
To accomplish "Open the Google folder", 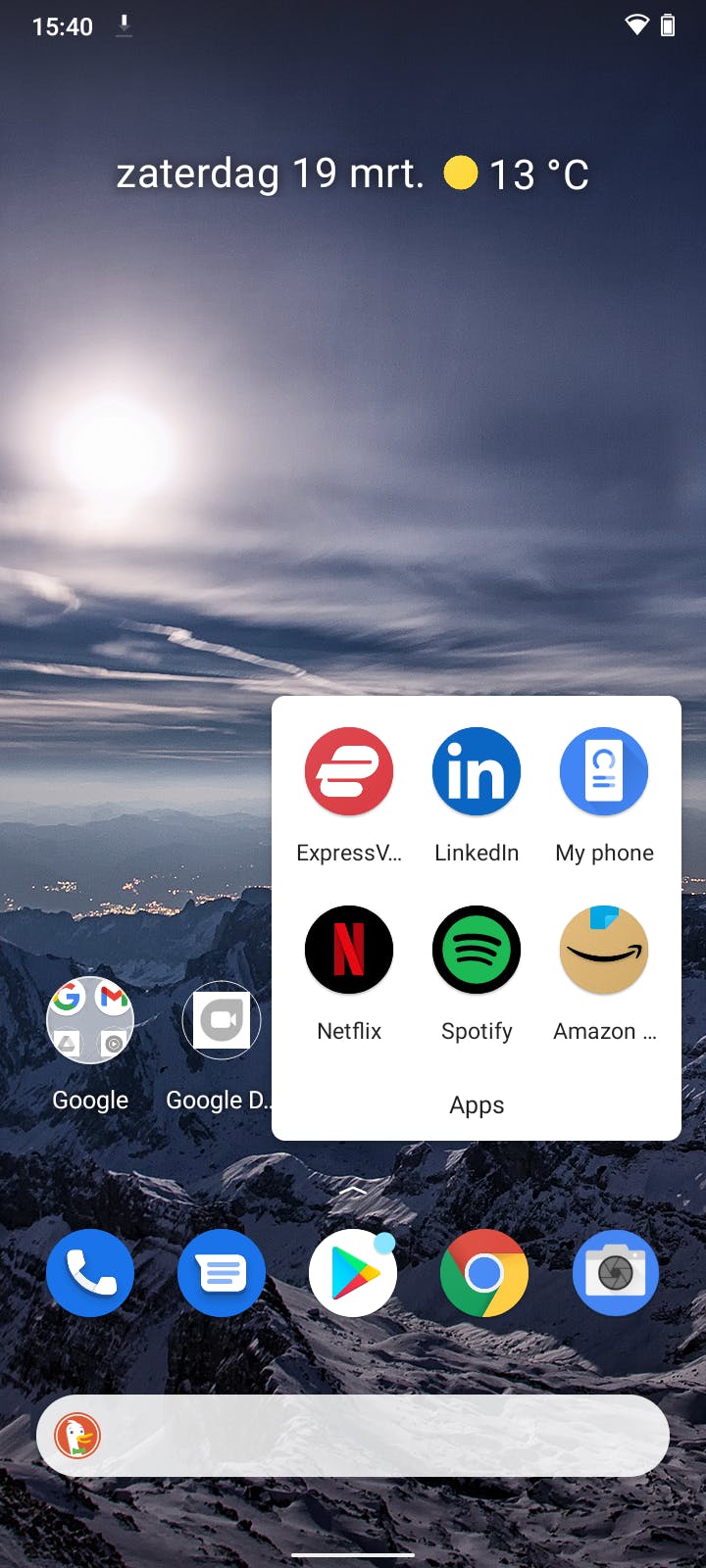I will coord(90,1021).
